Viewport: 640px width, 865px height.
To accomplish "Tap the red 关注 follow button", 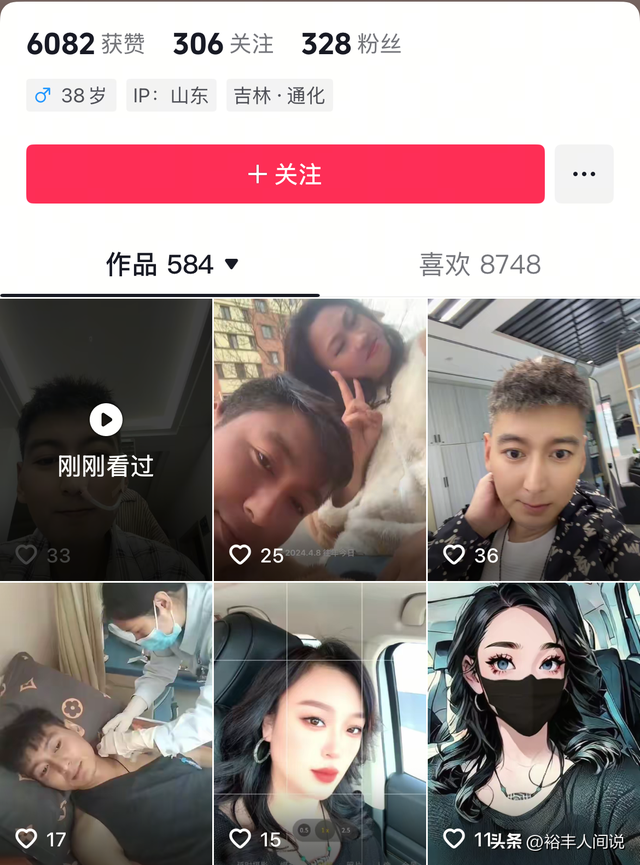I will 285,174.
